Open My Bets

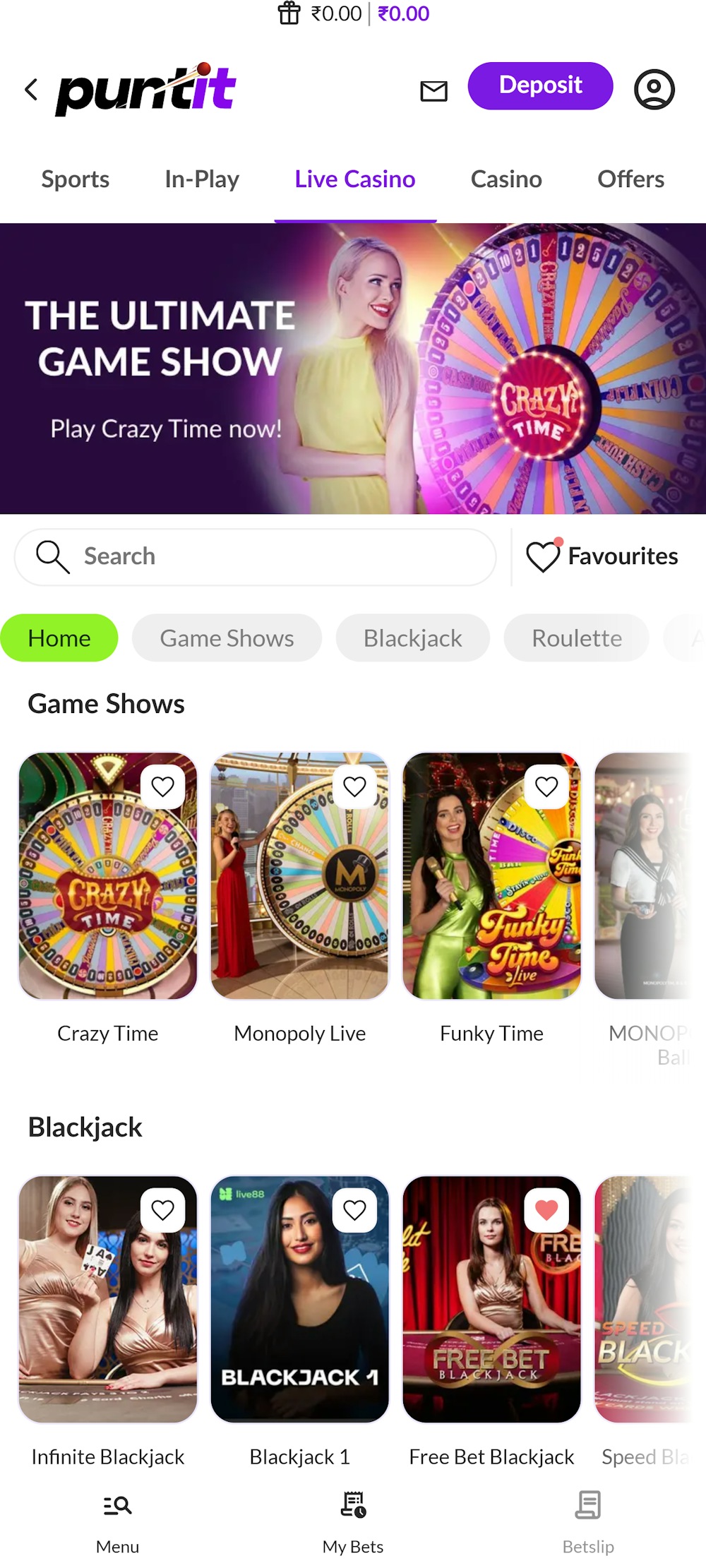[x=352, y=1518]
